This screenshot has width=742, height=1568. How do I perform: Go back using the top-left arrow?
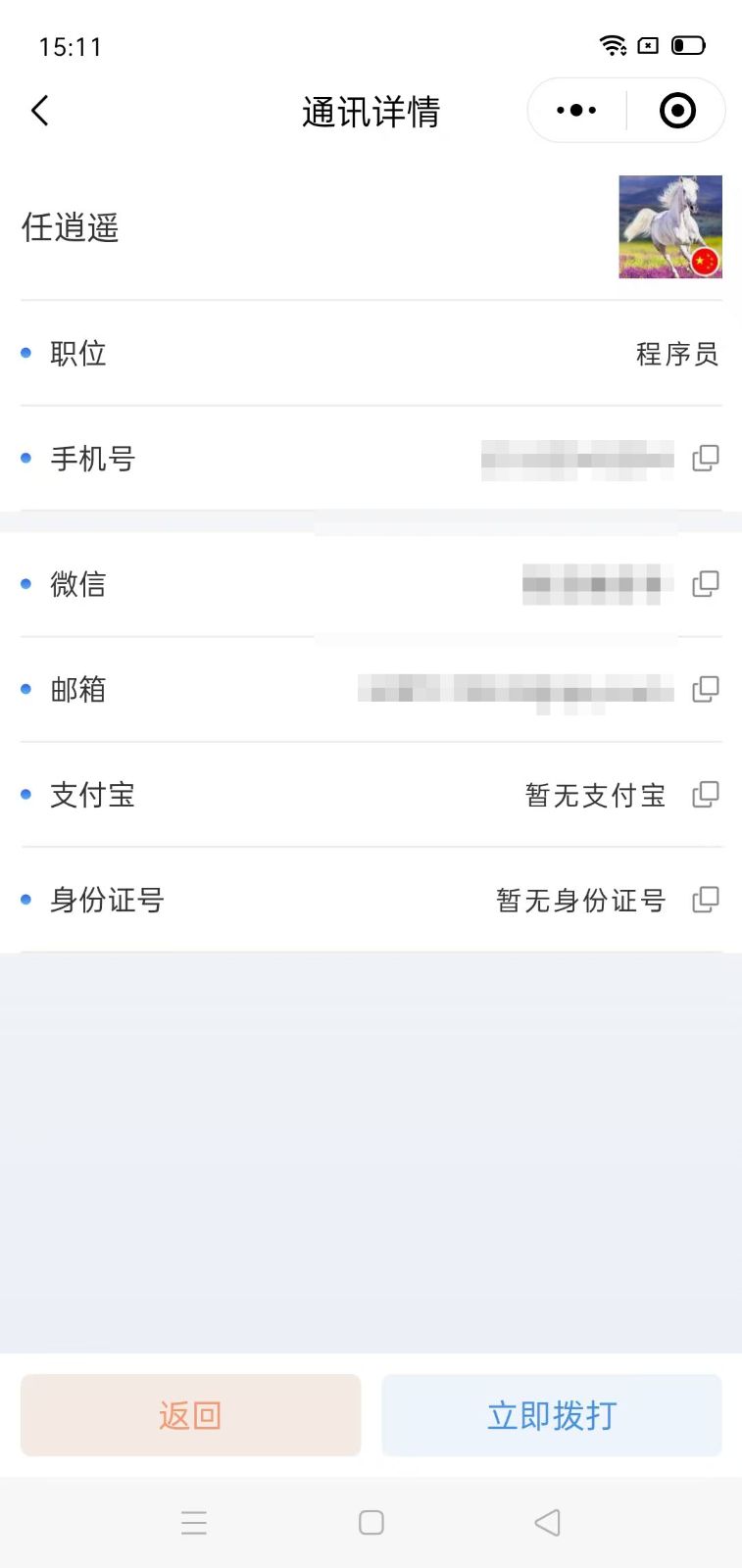(40, 111)
